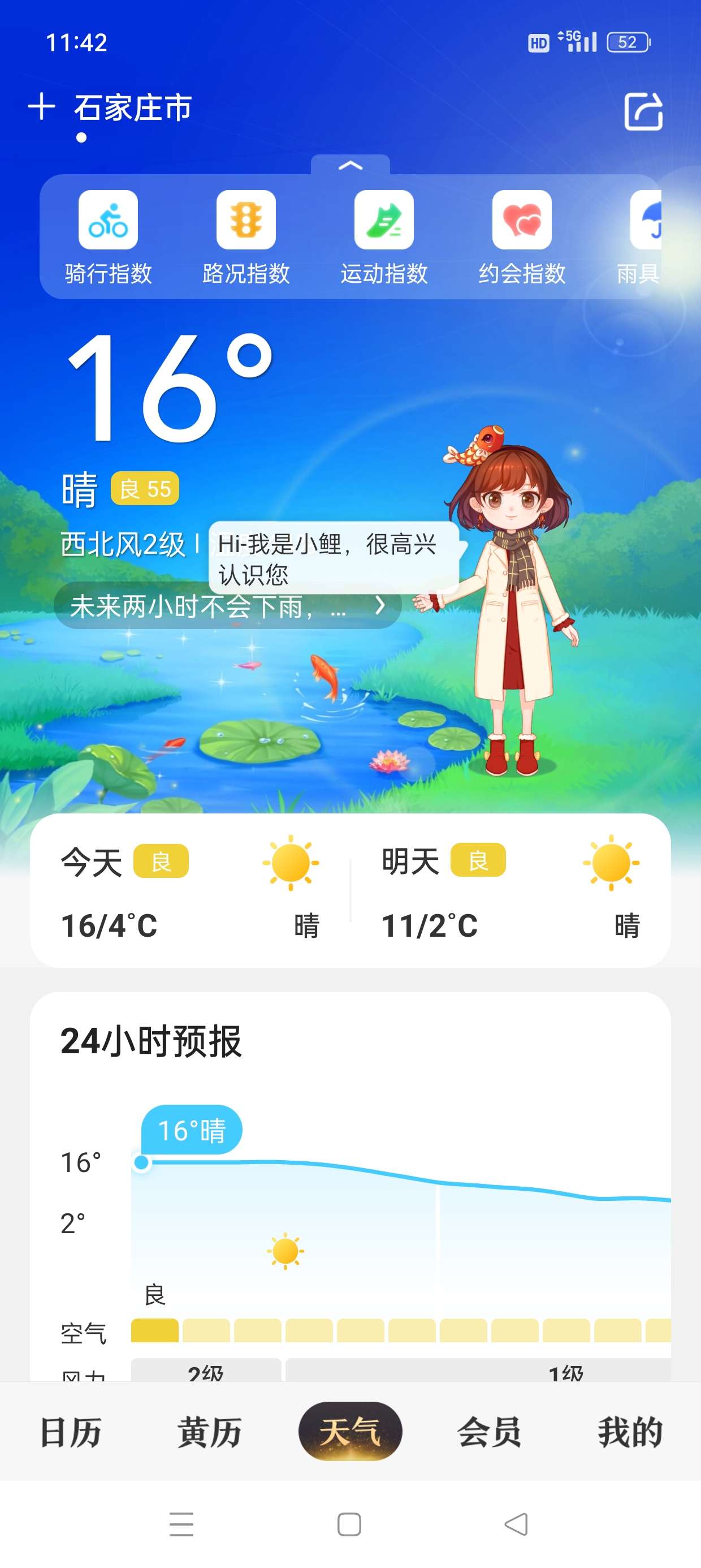
Task: Select the 路况指数 traffic index
Action: pos(246,238)
